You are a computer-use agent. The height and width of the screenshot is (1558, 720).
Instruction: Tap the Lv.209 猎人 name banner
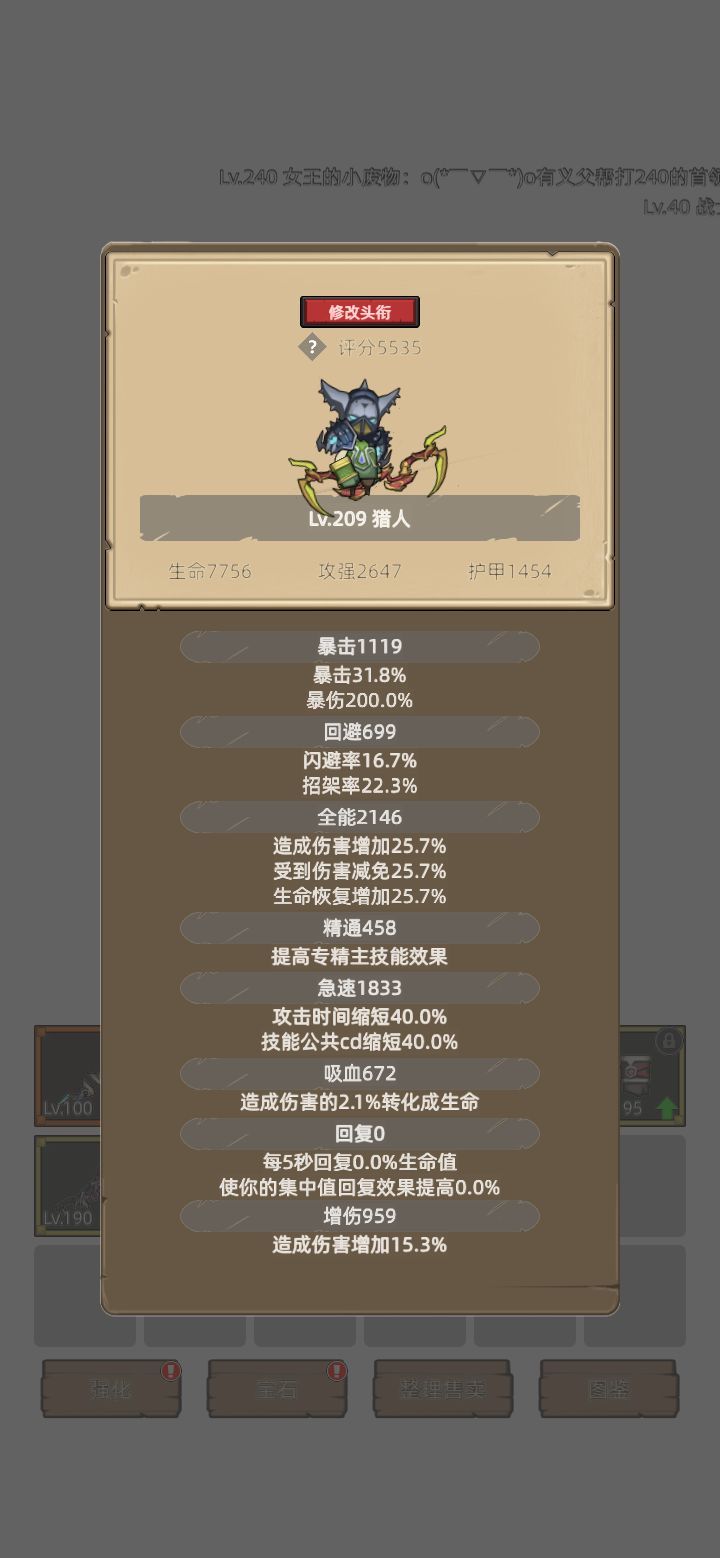[x=362, y=520]
